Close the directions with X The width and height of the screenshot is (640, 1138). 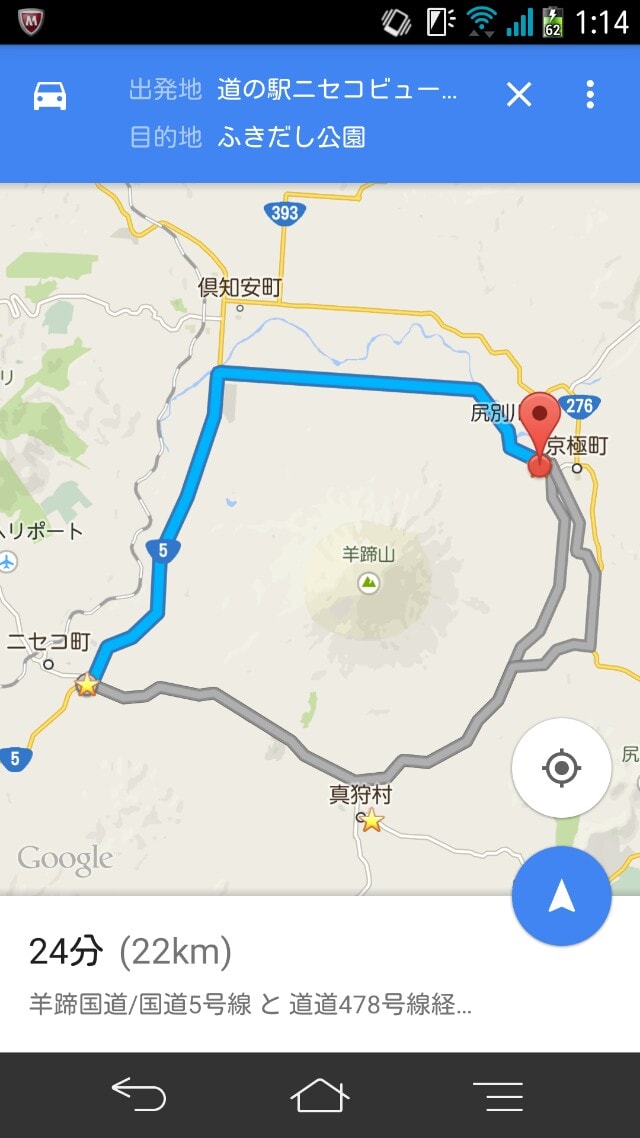(x=518, y=95)
